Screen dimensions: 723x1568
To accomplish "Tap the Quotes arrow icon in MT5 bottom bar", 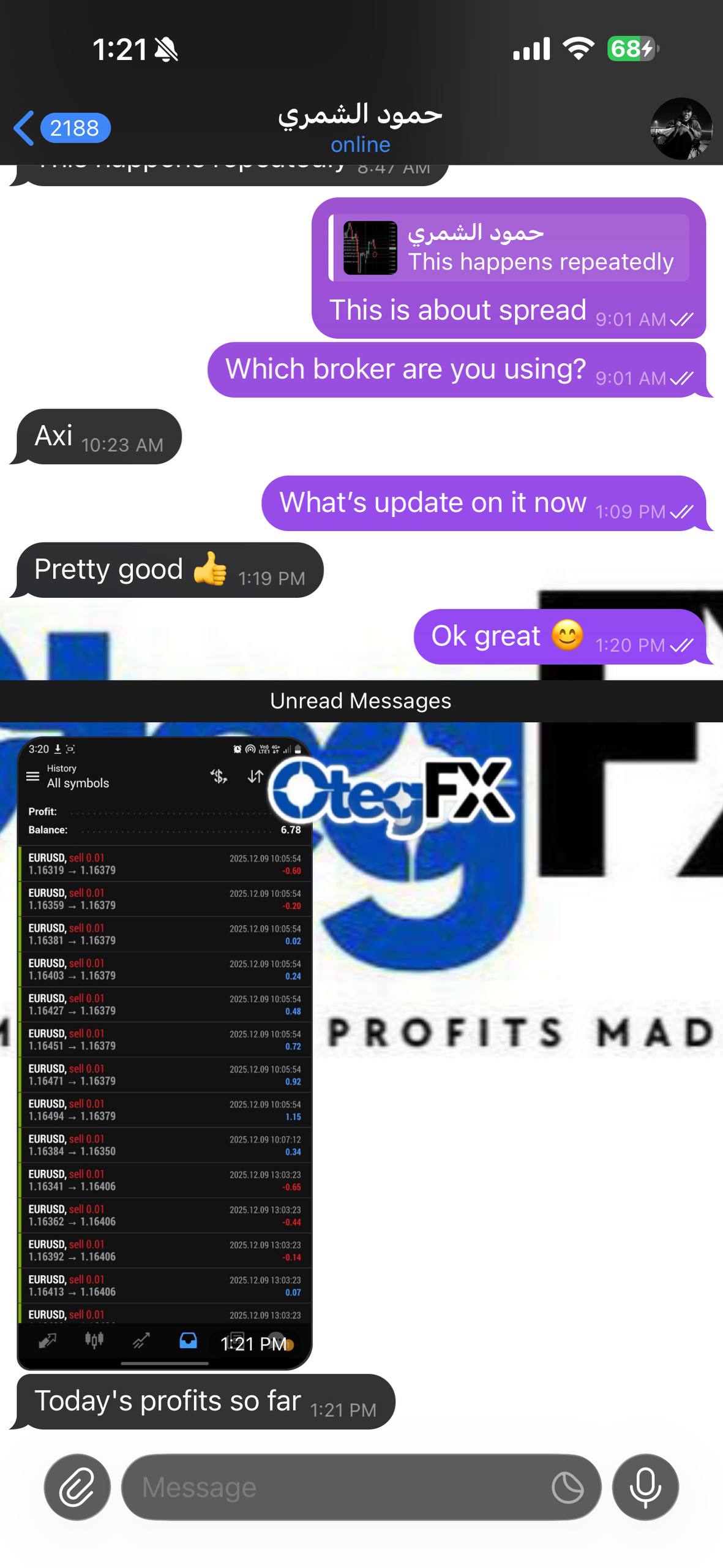I will (48, 1339).
